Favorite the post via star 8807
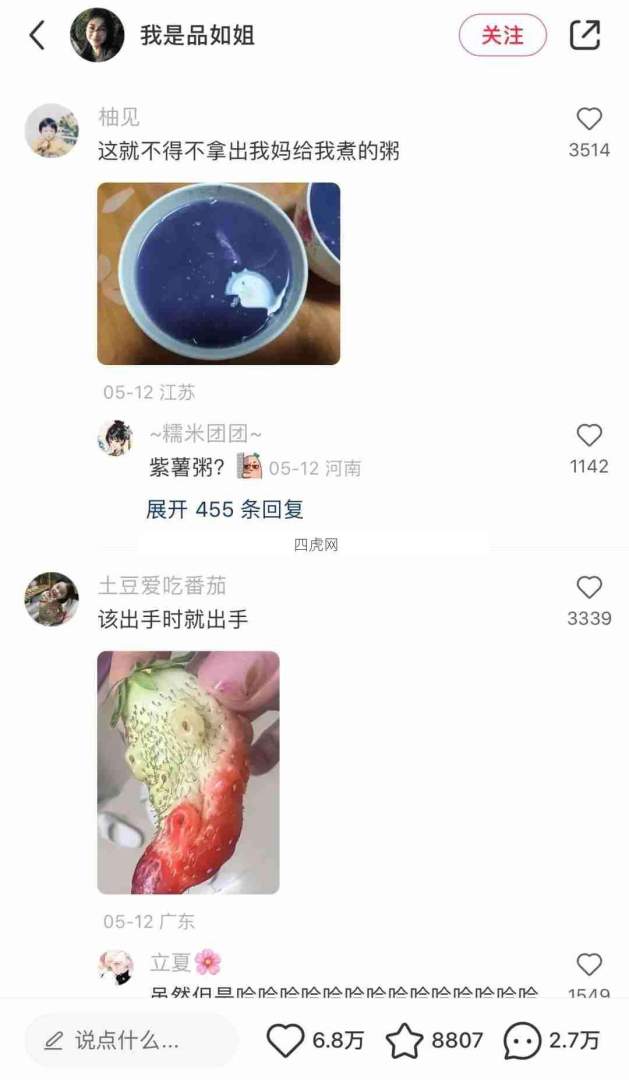629x1080 pixels. tap(405, 1041)
